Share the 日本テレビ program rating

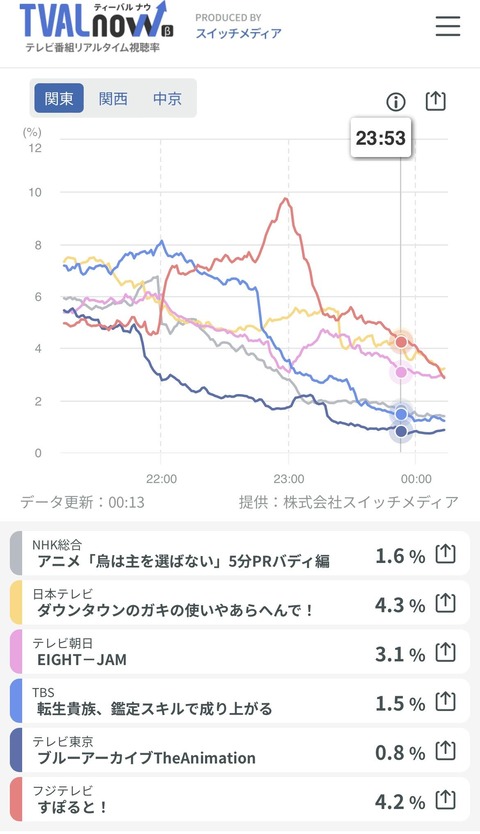point(445,603)
